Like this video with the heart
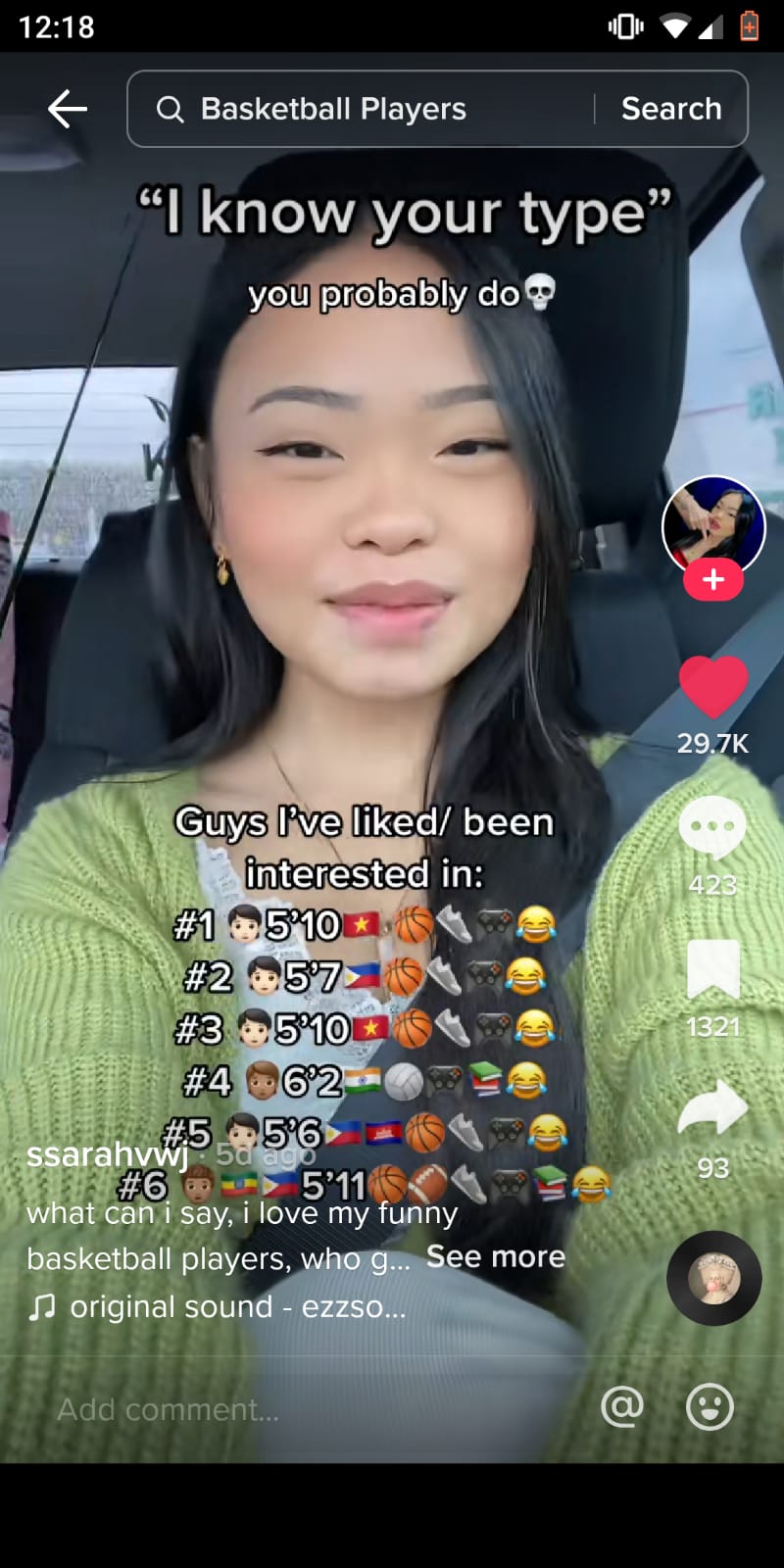The image size is (784, 1568). [x=712, y=687]
